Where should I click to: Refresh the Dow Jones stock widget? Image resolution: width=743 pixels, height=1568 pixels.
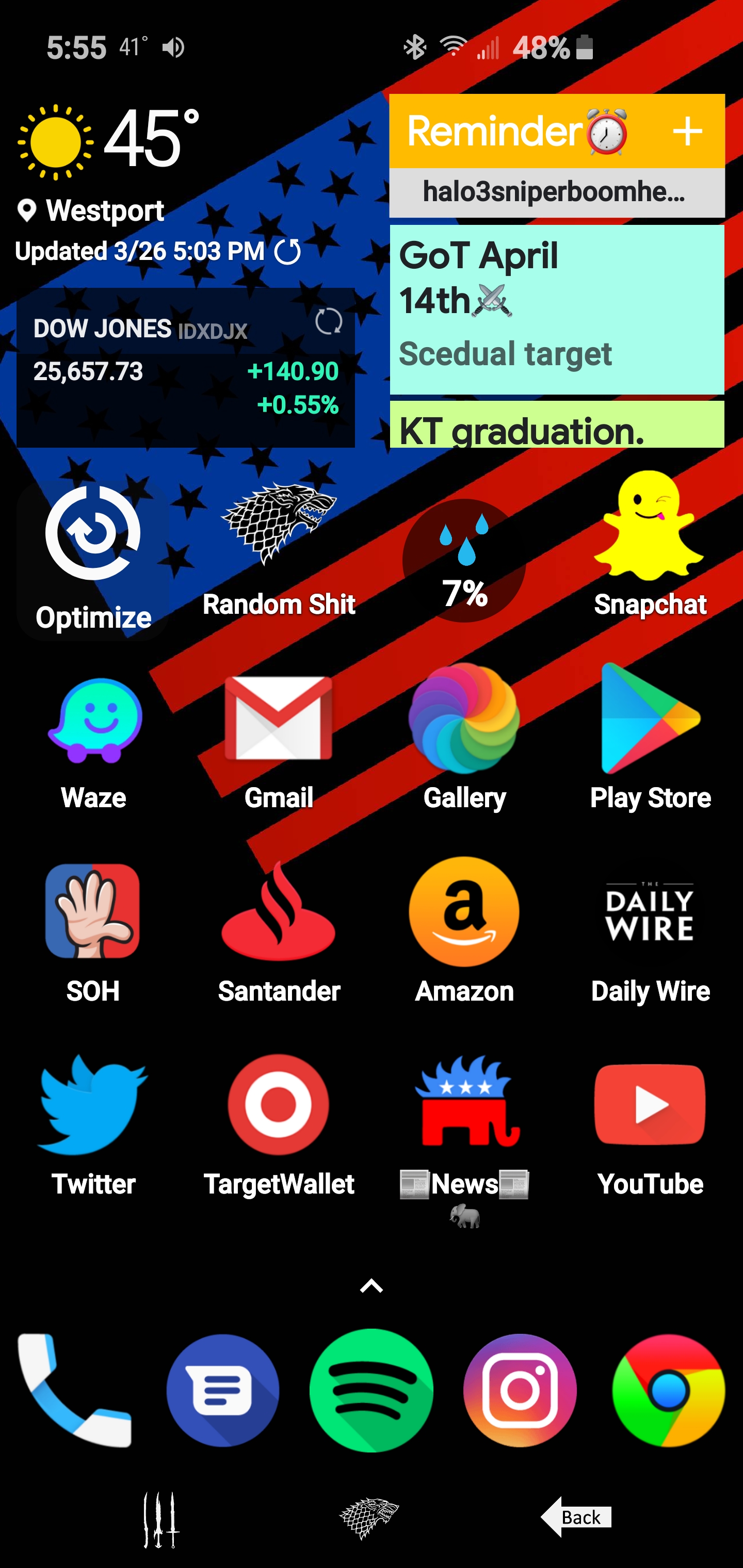pyautogui.click(x=328, y=321)
